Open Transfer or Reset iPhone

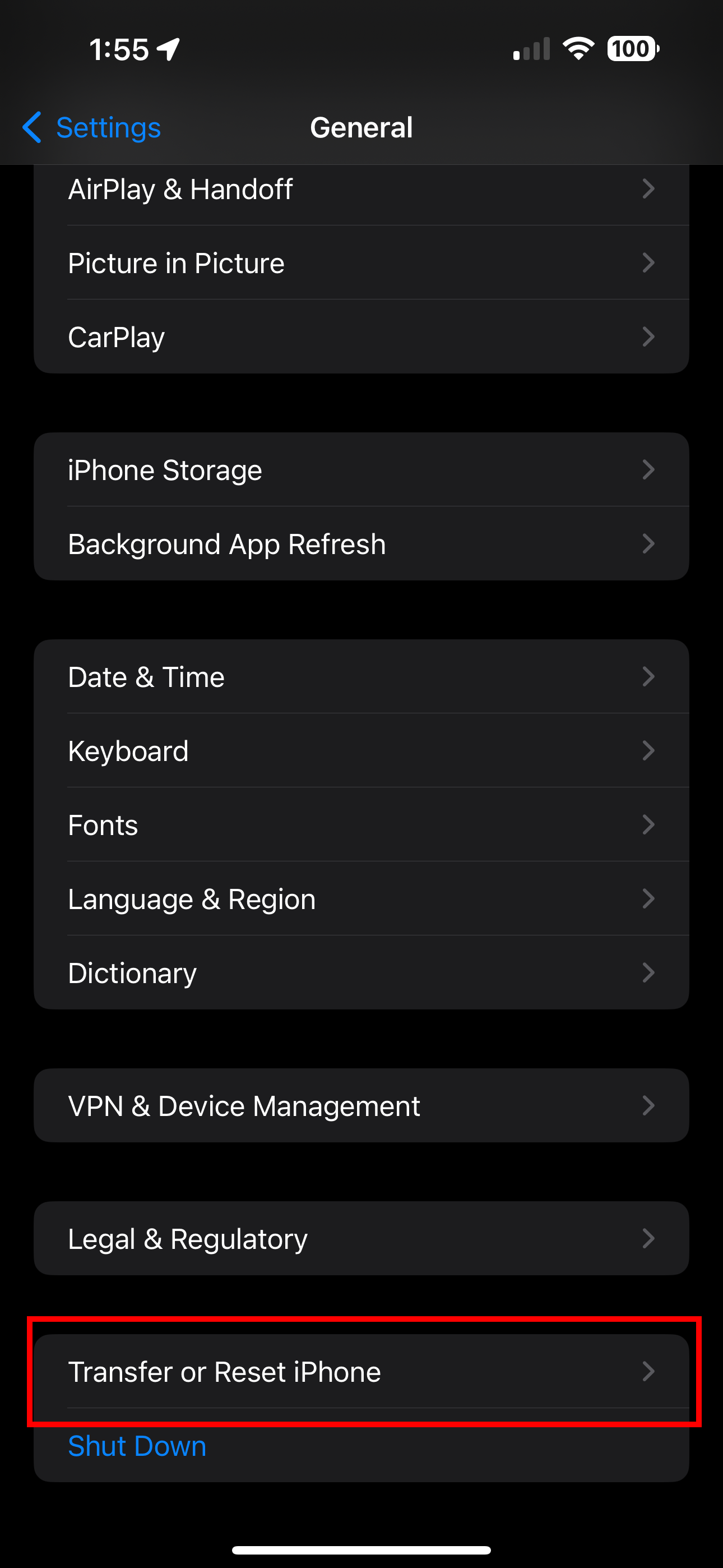point(361,1371)
